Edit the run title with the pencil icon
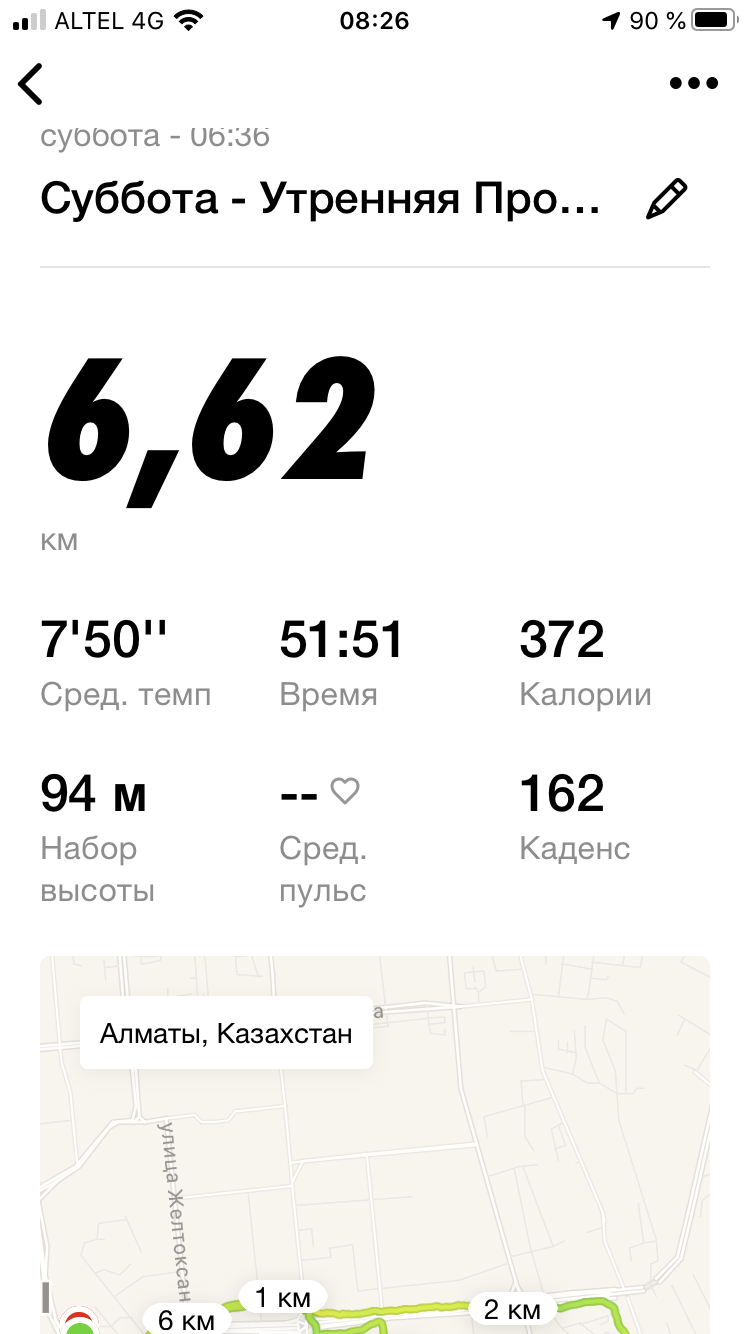Viewport: 750px width, 1334px height. click(x=666, y=199)
